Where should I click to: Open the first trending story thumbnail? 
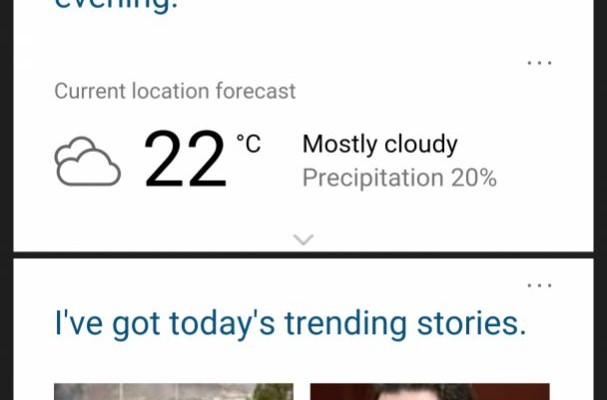point(173,391)
